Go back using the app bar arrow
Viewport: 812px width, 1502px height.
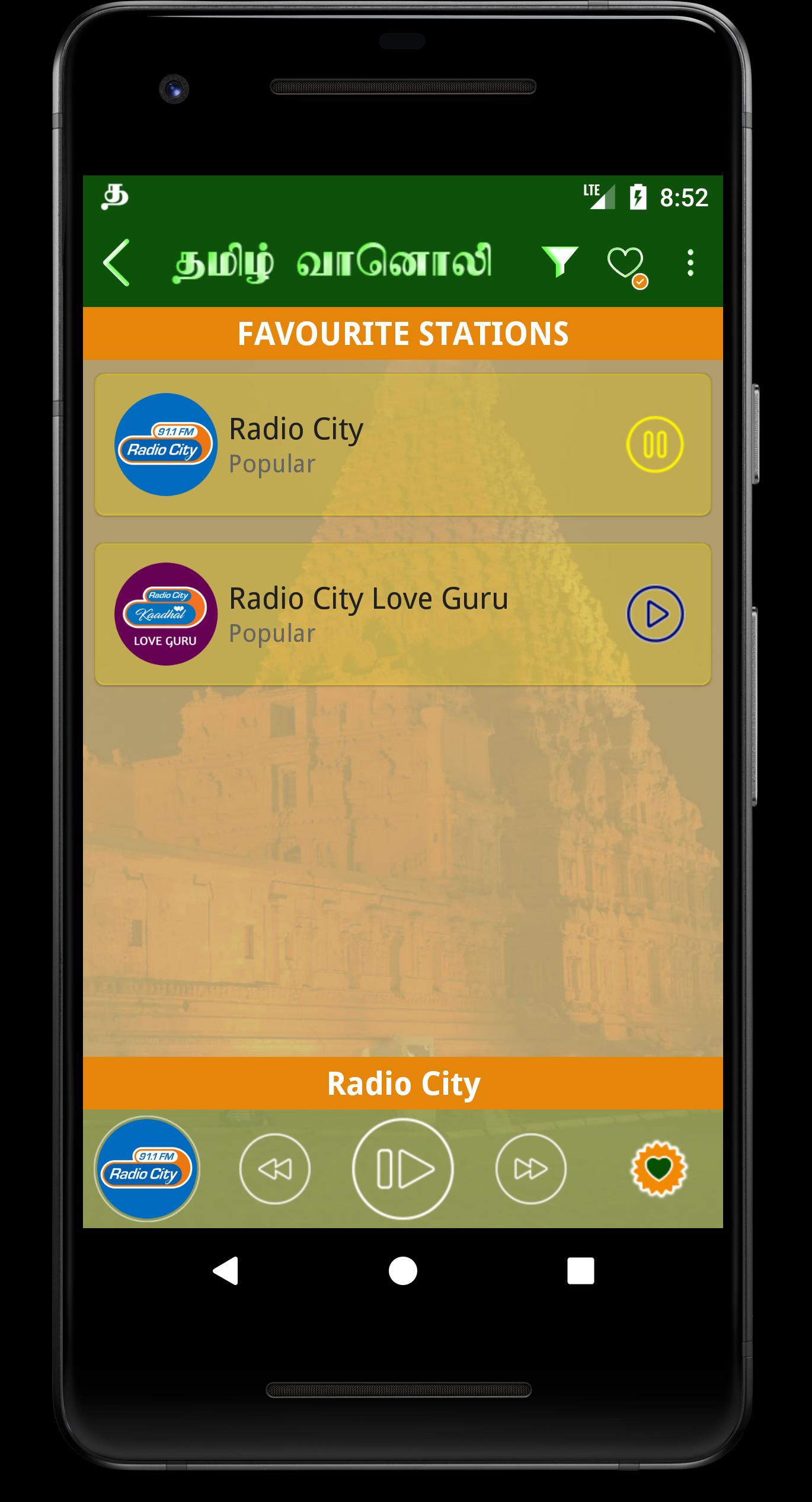(117, 263)
